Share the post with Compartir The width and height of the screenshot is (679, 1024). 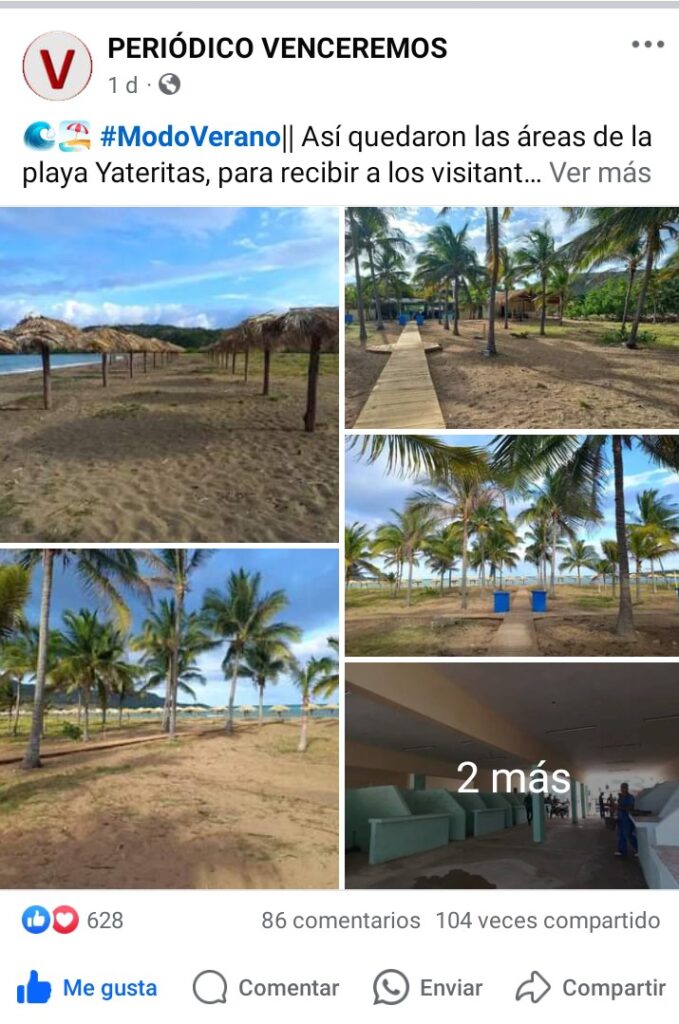click(x=591, y=988)
